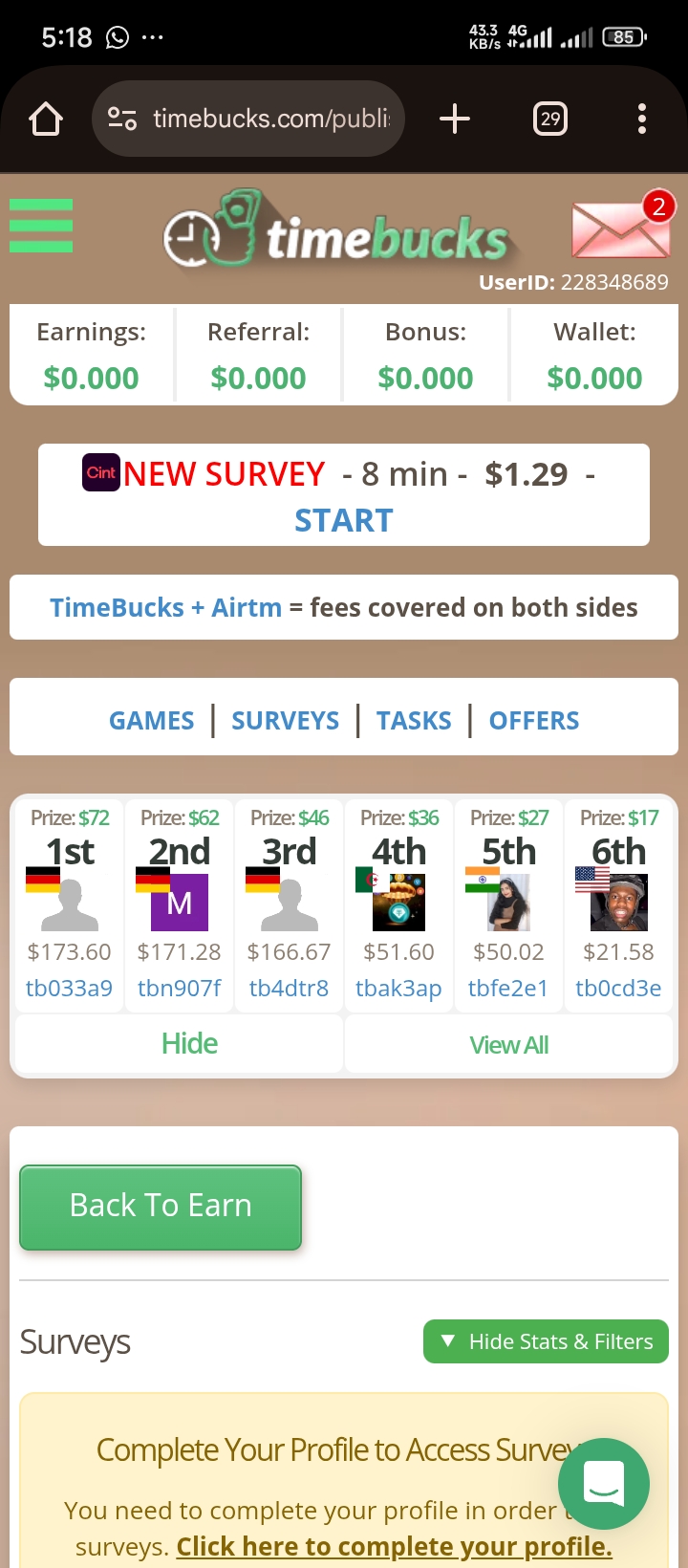Image resolution: width=688 pixels, height=1568 pixels.
Task: Go to the GAMES section
Action: (x=151, y=721)
